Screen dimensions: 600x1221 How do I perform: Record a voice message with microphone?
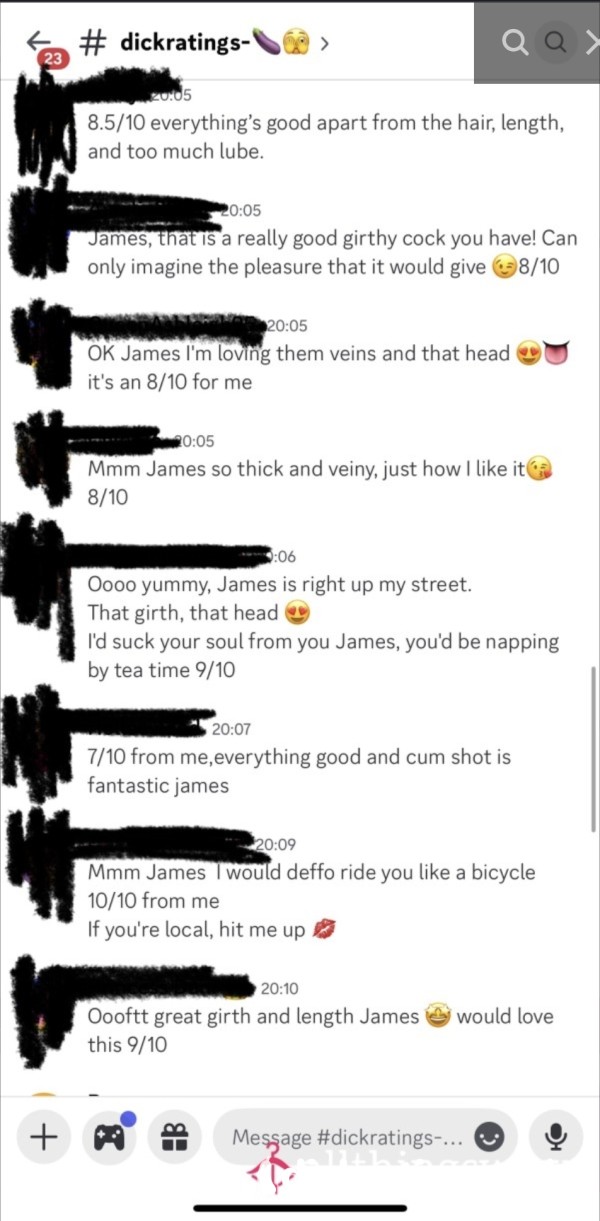(x=556, y=1136)
